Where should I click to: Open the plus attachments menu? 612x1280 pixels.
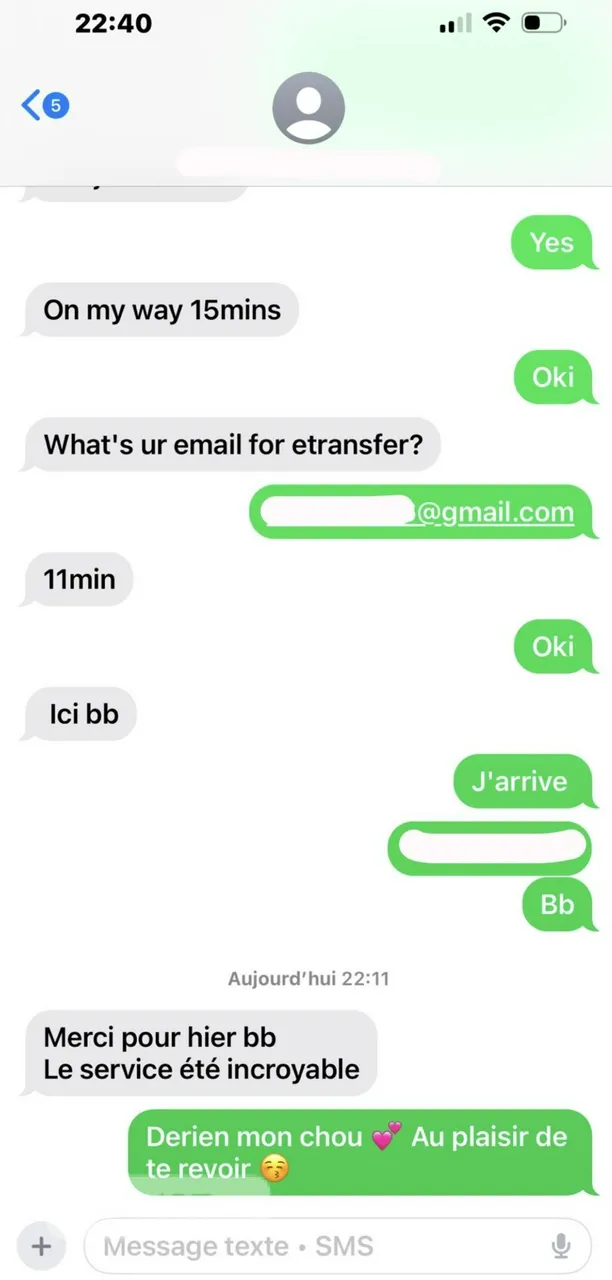point(41,1246)
